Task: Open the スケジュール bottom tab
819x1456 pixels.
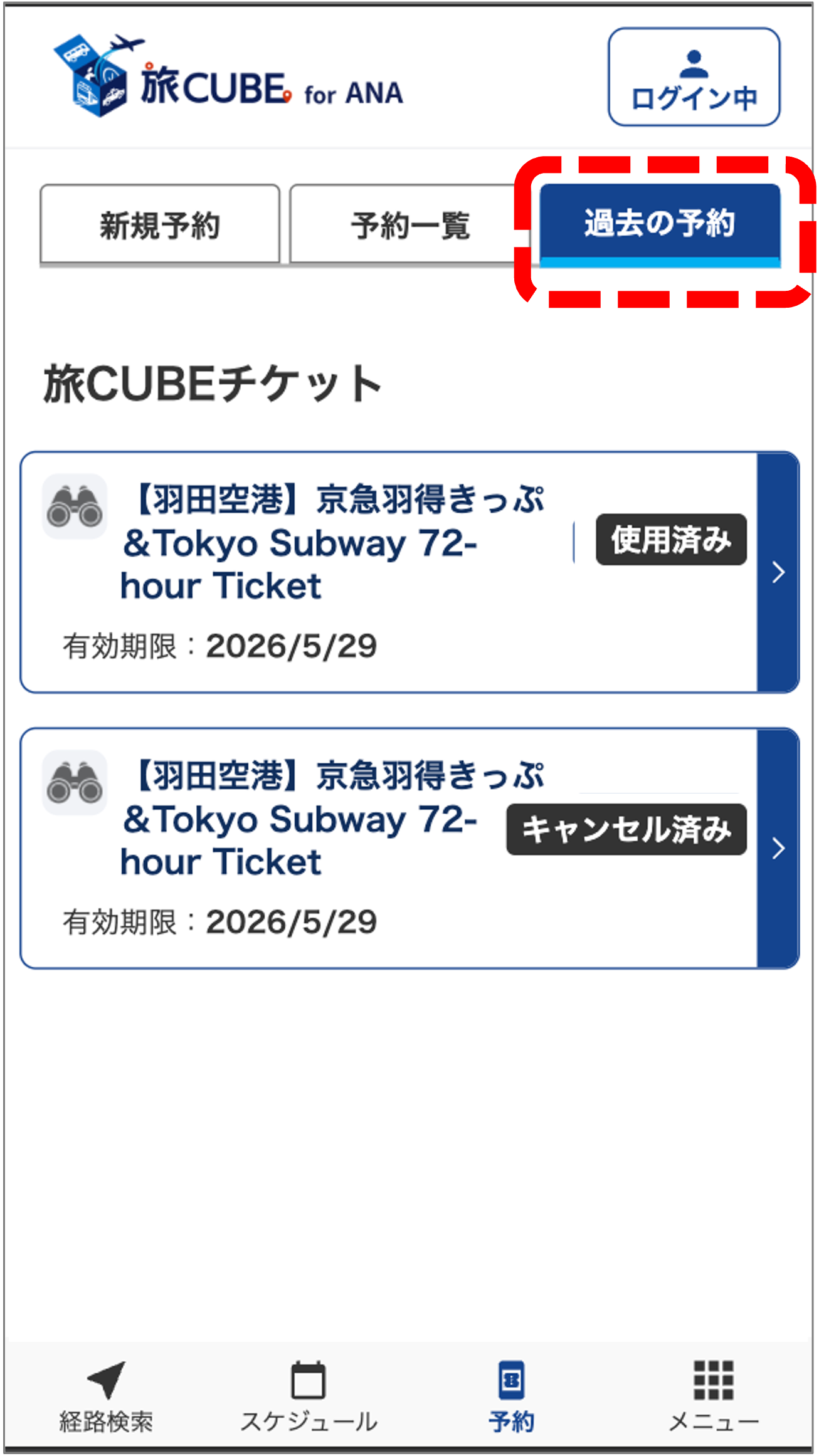Action: [x=309, y=1397]
